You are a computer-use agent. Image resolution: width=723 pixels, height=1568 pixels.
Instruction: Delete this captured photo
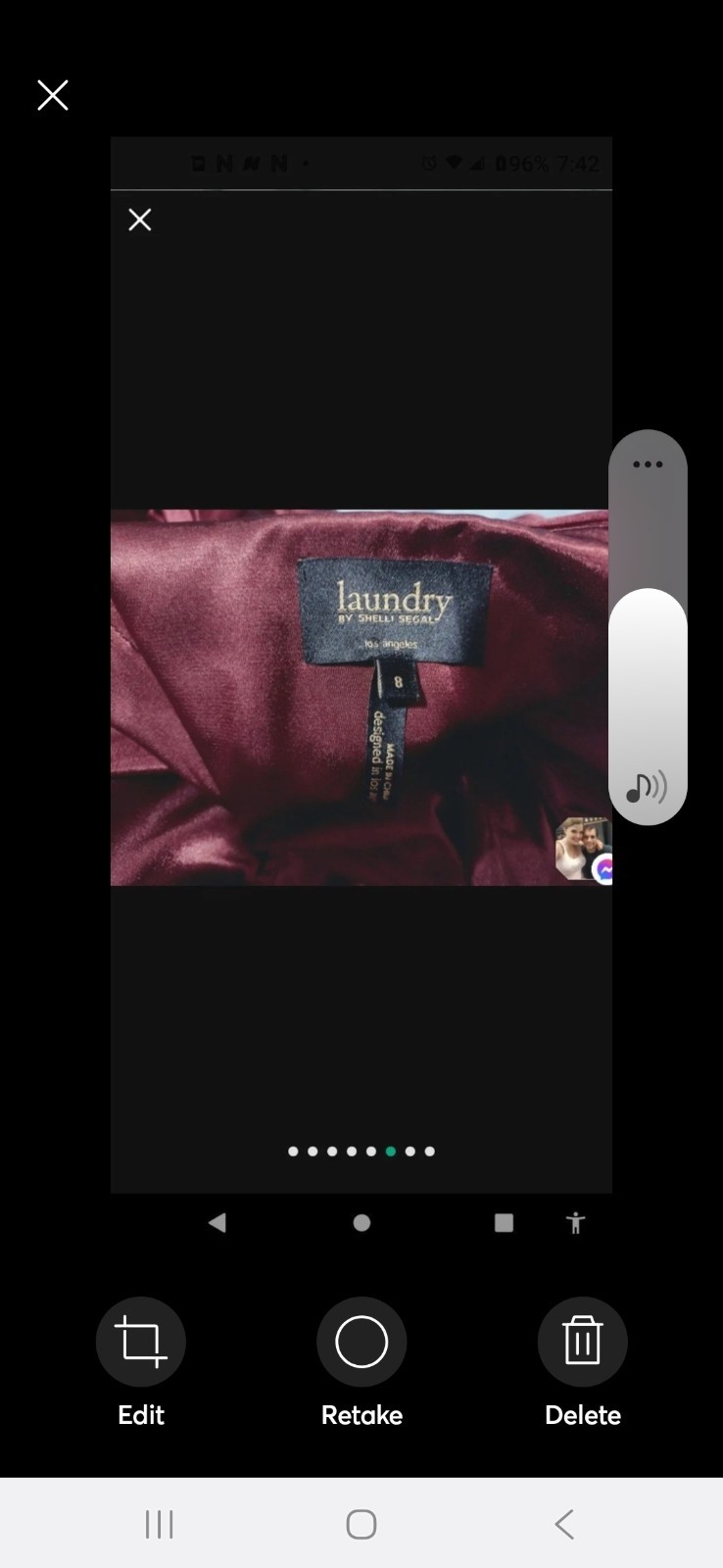[582, 1343]
